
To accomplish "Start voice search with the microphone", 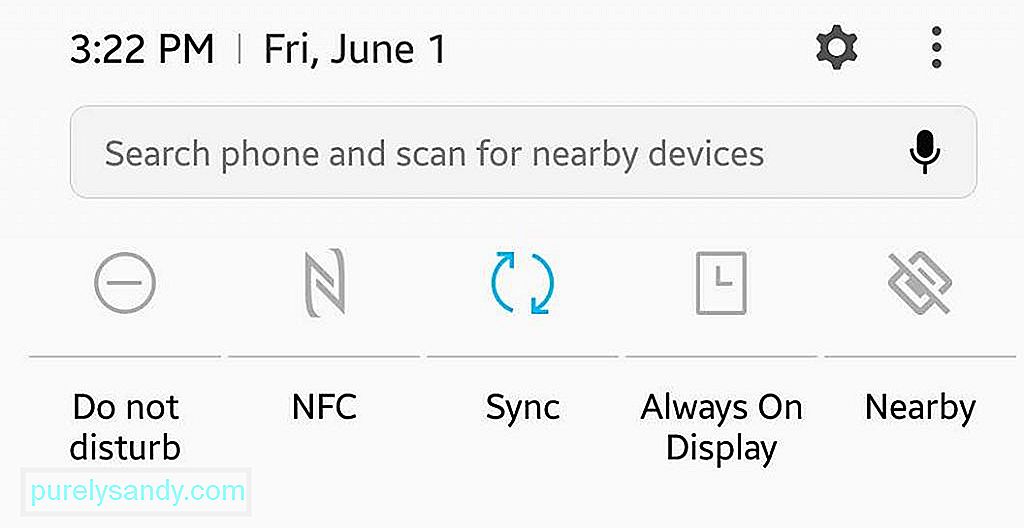I will coord(925,153).
